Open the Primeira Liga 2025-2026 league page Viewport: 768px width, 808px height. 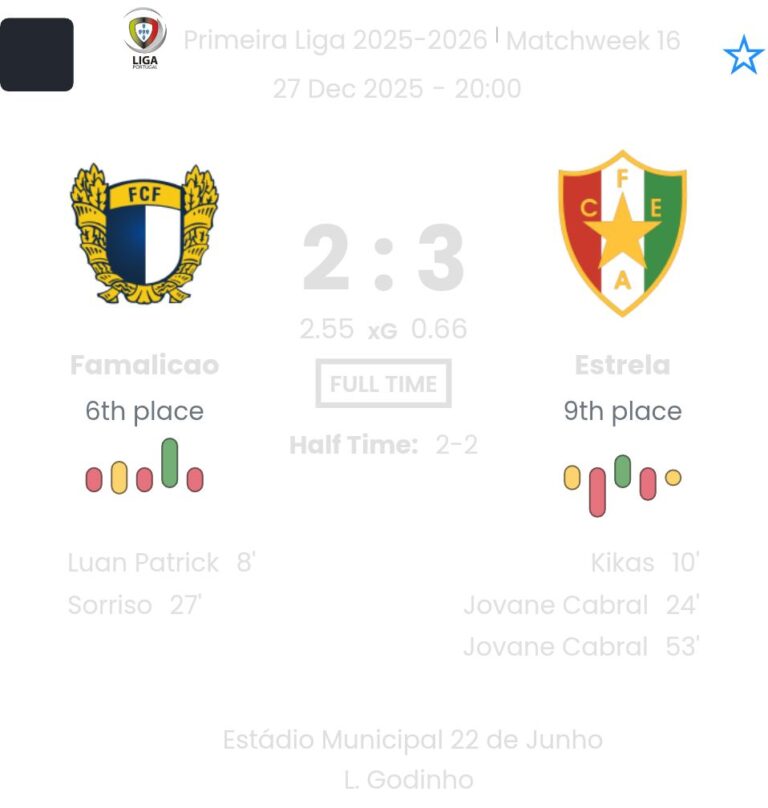pyautogui.click(x=336, y=41)
